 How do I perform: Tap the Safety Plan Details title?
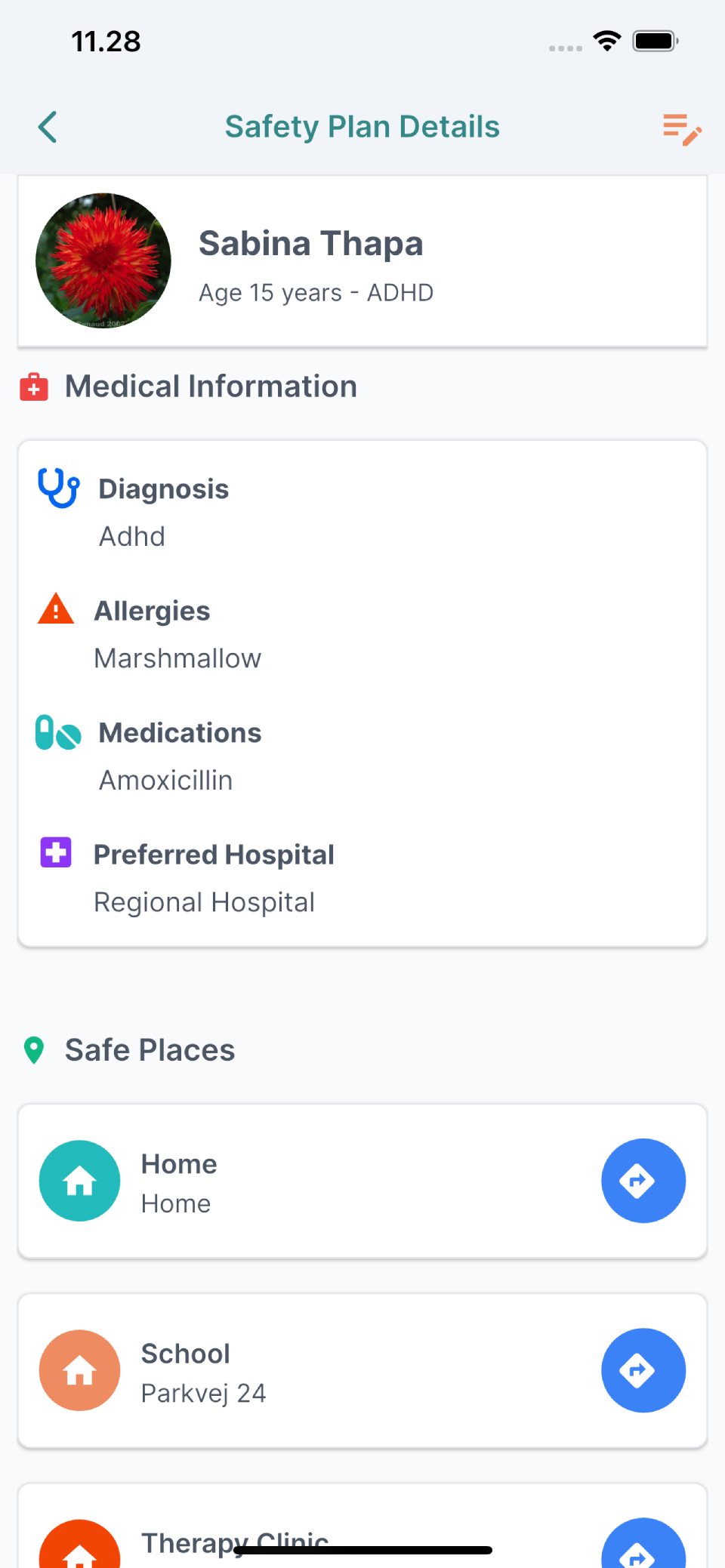362,127
